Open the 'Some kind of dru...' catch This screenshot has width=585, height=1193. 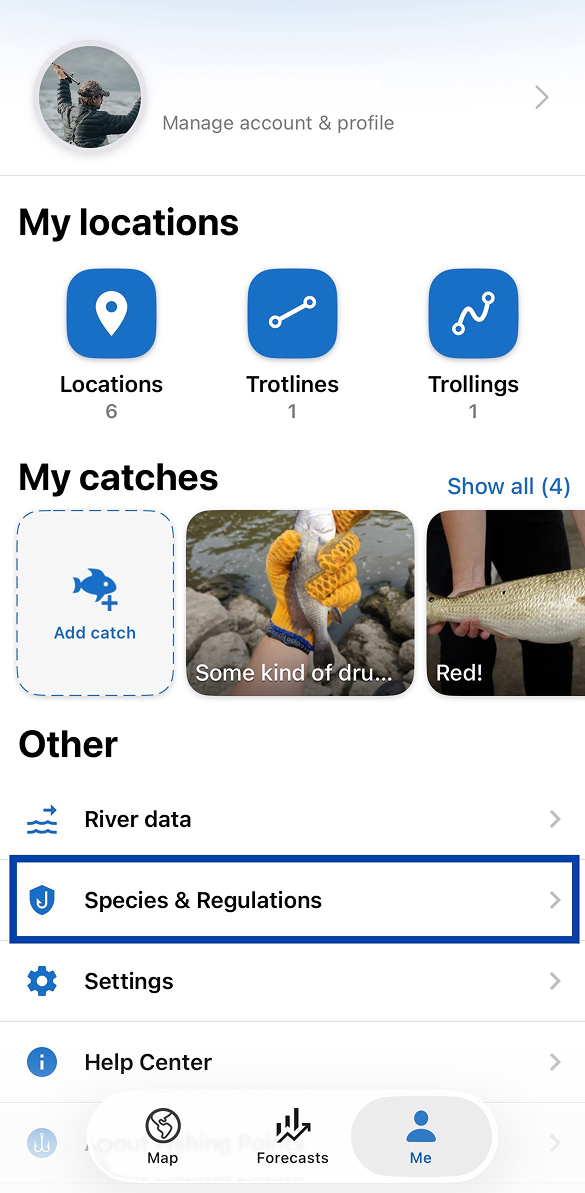(x=300, y=603)
